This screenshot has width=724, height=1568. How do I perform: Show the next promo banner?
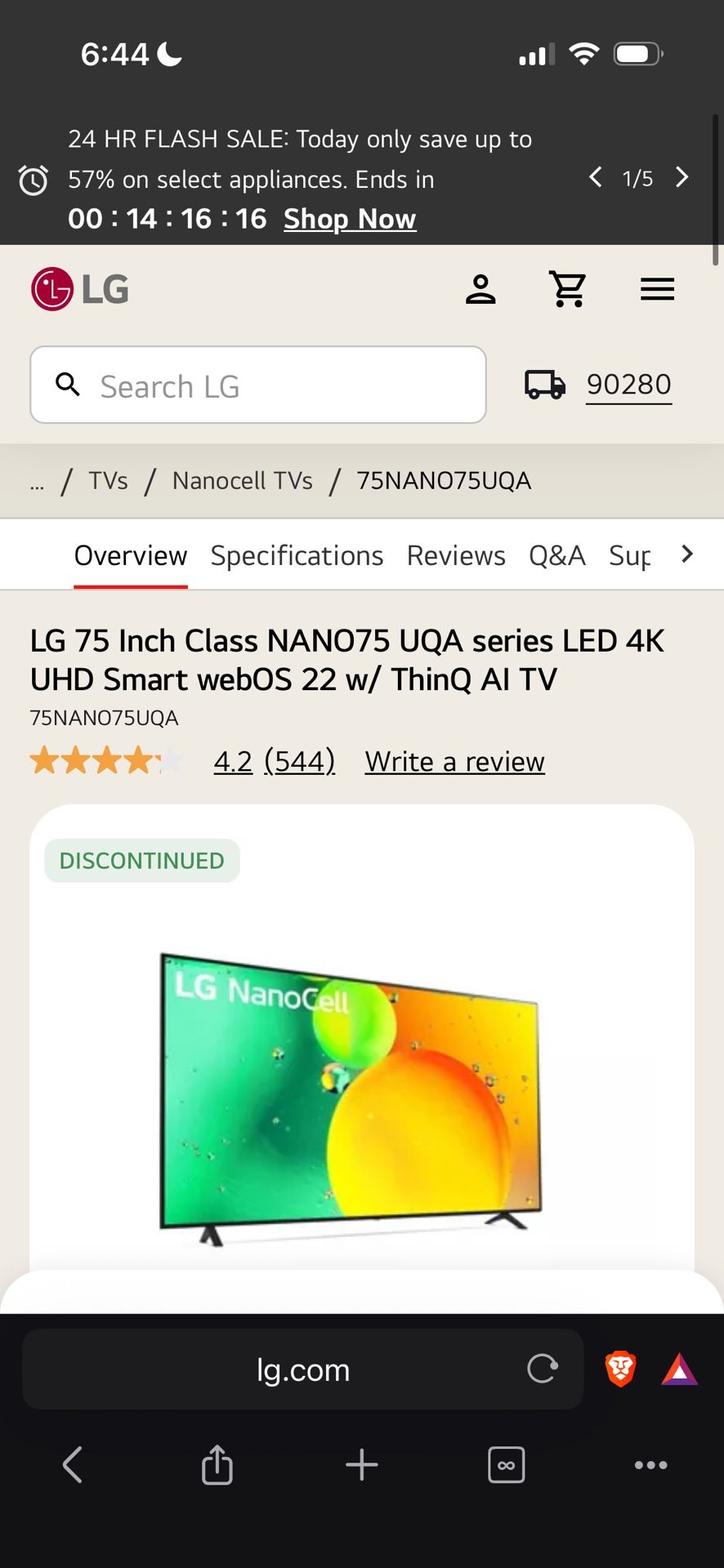pyautogui.click(x=682, y=177)
